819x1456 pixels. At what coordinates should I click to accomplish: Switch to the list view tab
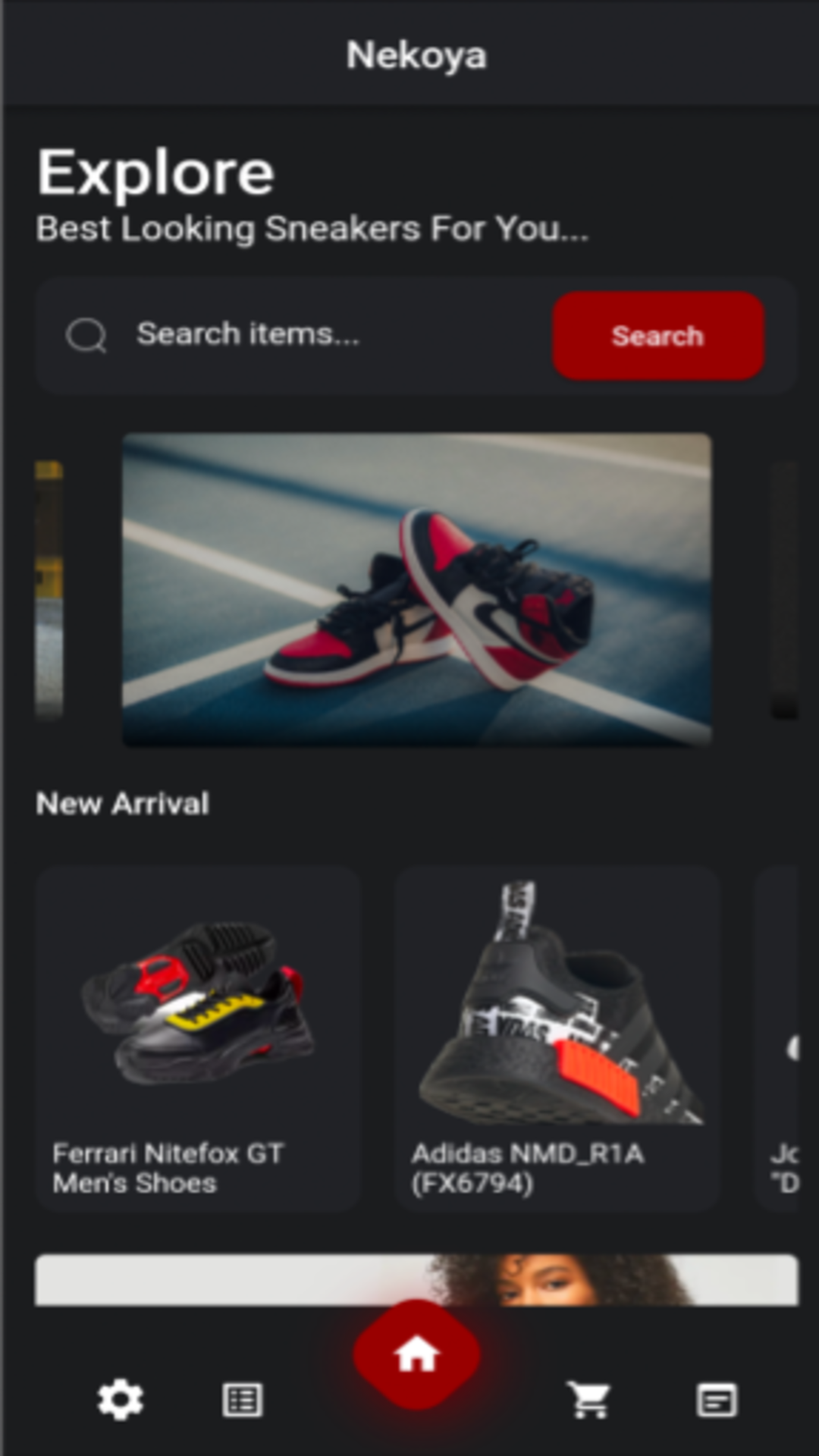pyautogui.click(x=243, y=1400)
